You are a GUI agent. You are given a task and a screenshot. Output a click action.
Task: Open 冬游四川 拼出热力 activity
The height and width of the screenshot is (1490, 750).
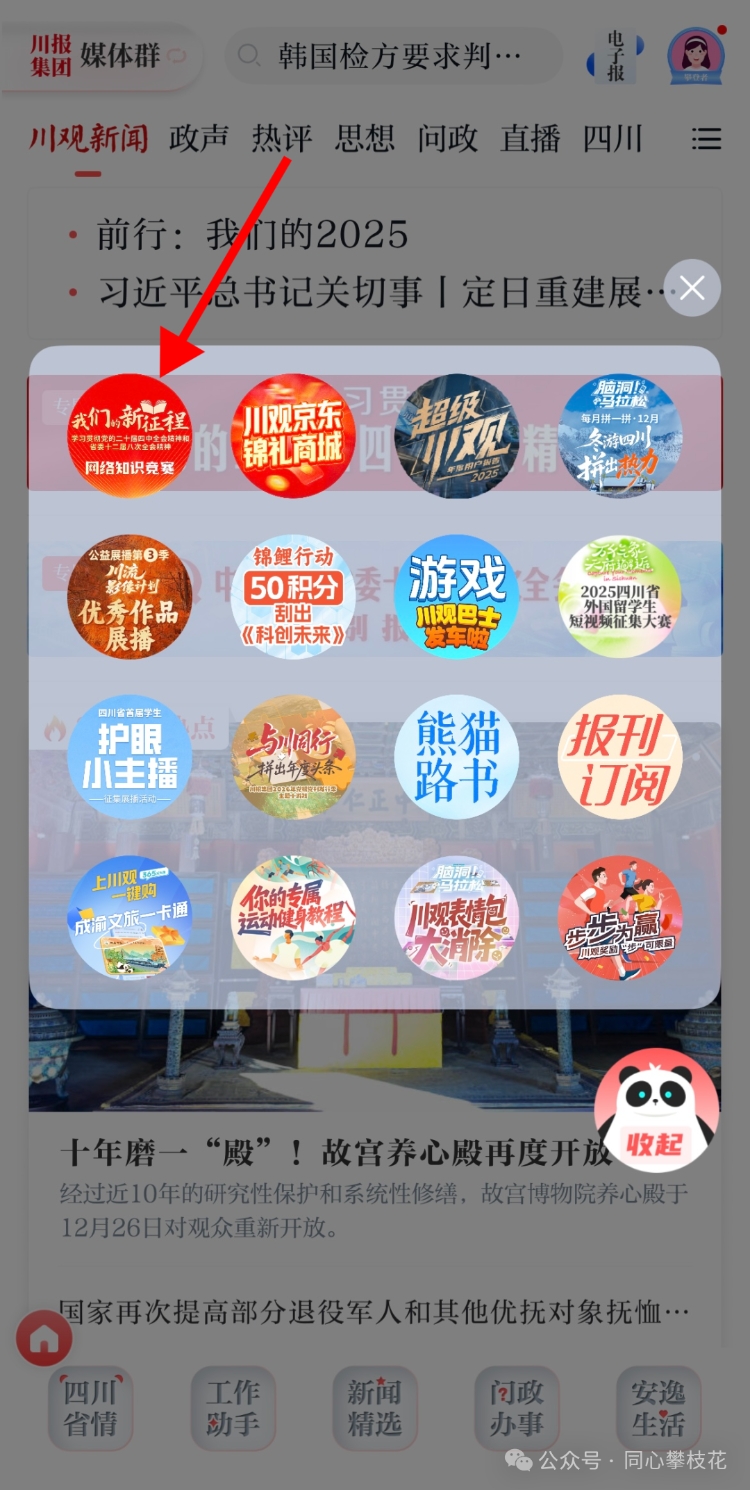click(x=621, y=436)
